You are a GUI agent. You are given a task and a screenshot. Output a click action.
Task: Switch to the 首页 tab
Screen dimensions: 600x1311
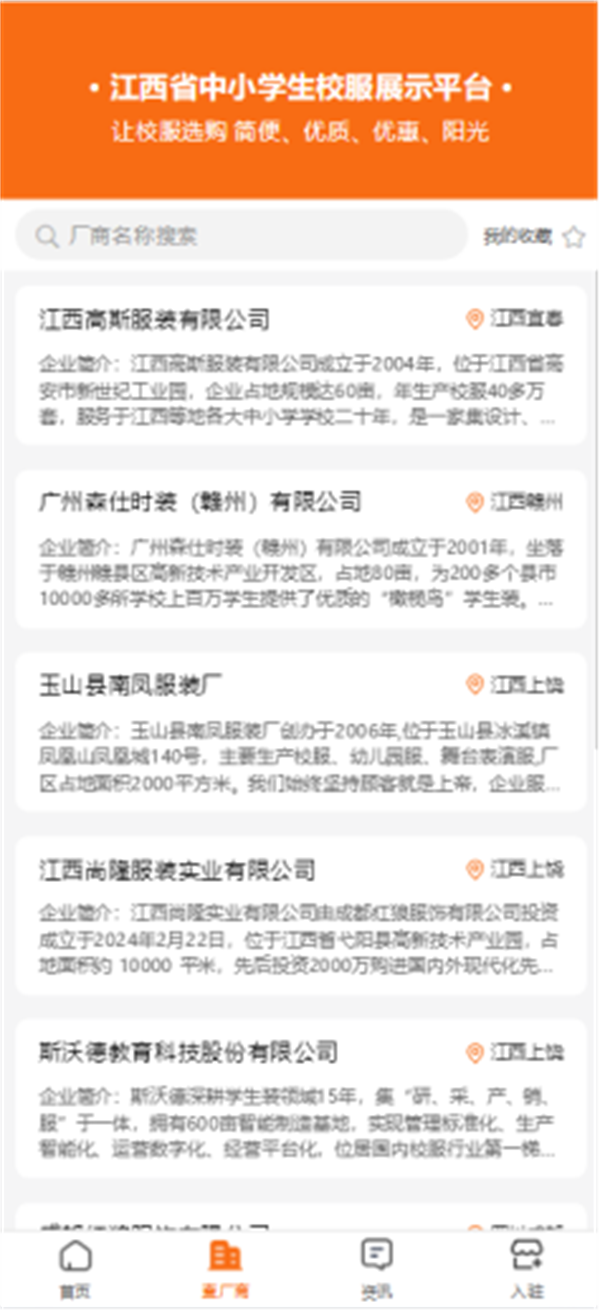[x=75, y=1269]
